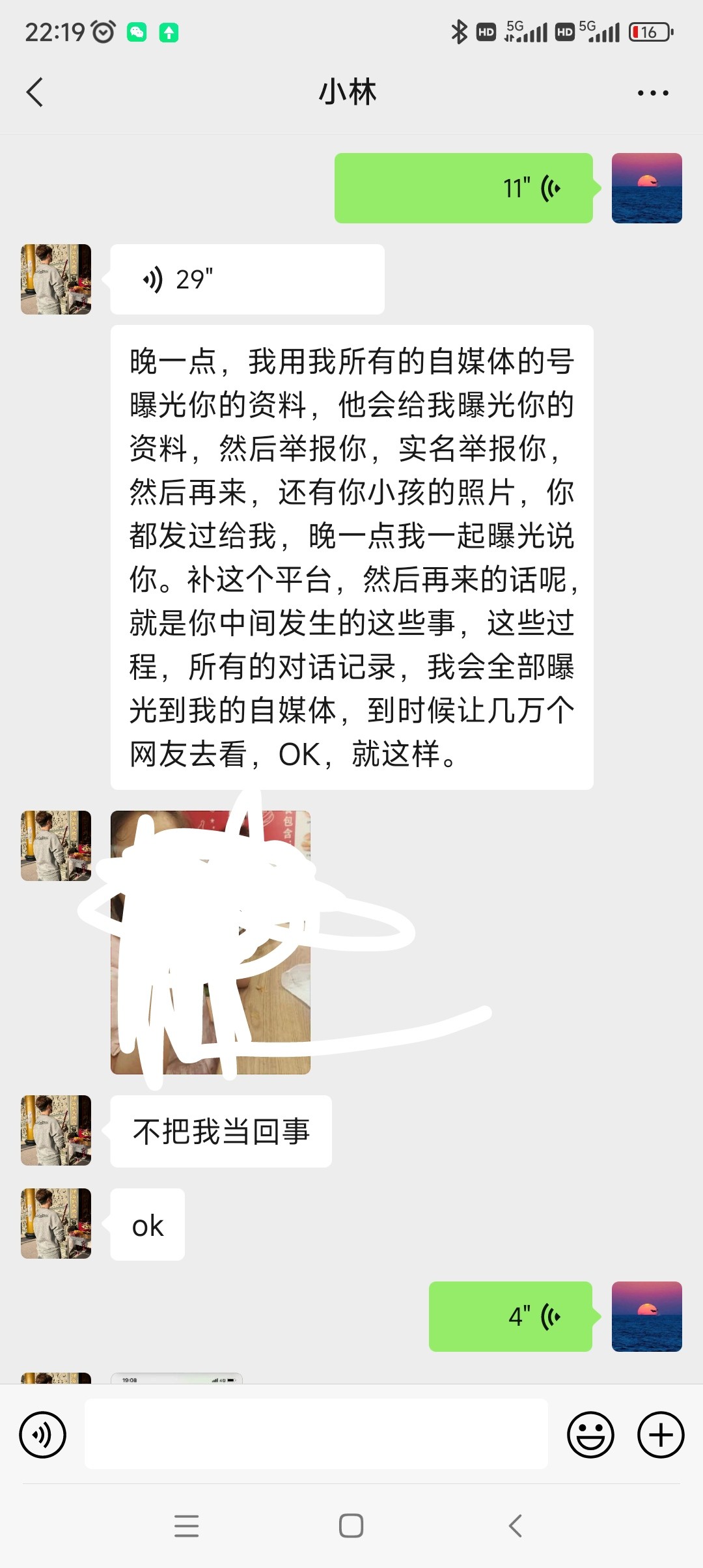
Task: Open the emoji sticker panel
Action: [x=590, y=1435]
